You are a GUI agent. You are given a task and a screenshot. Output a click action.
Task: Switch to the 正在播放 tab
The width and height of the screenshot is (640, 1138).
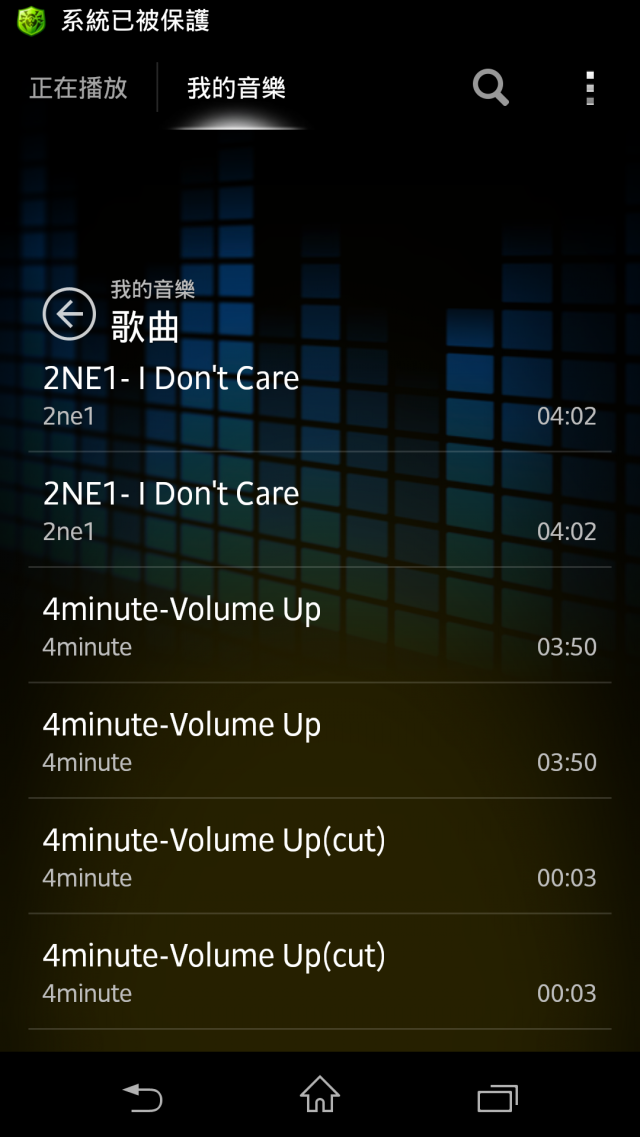click(78, 89)
